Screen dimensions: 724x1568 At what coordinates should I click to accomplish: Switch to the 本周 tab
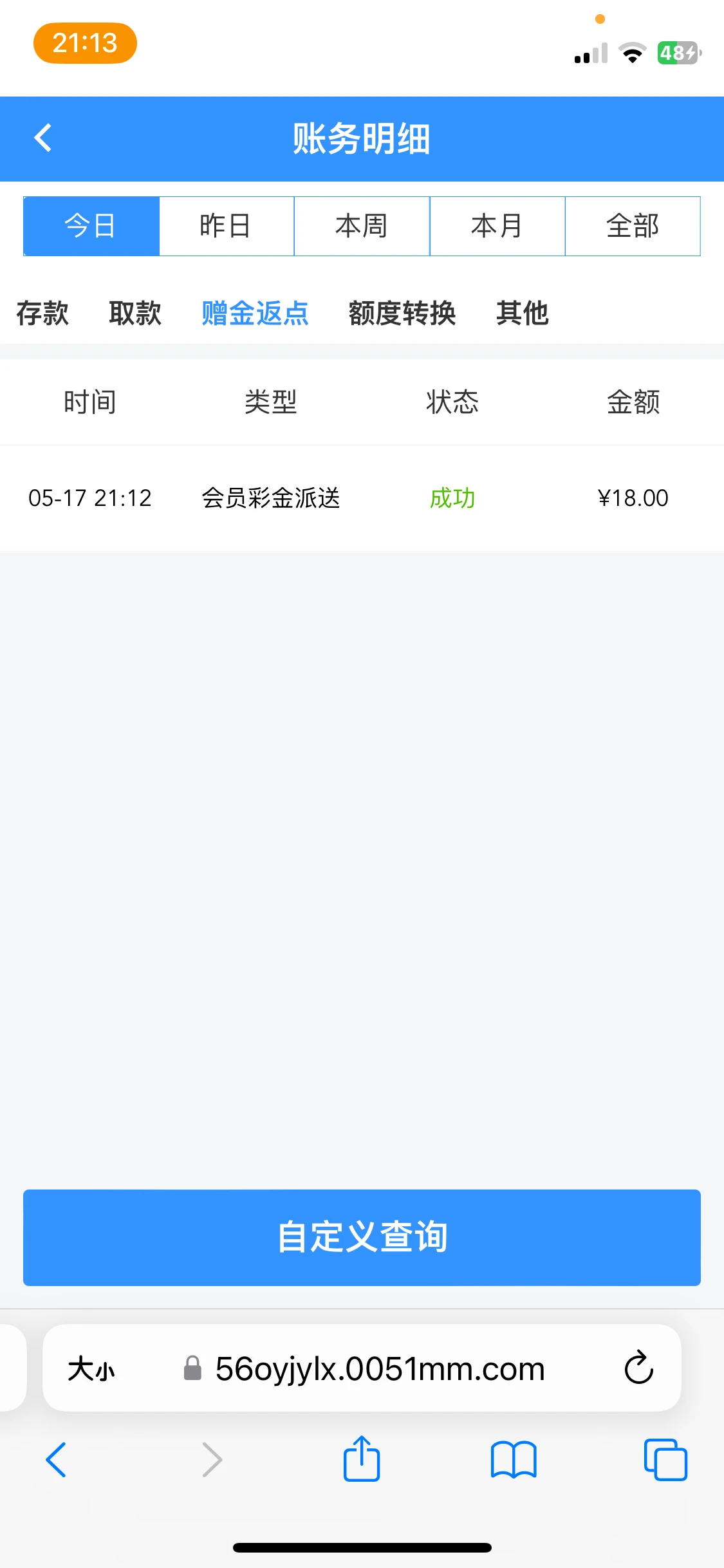[x=362, y=225]
